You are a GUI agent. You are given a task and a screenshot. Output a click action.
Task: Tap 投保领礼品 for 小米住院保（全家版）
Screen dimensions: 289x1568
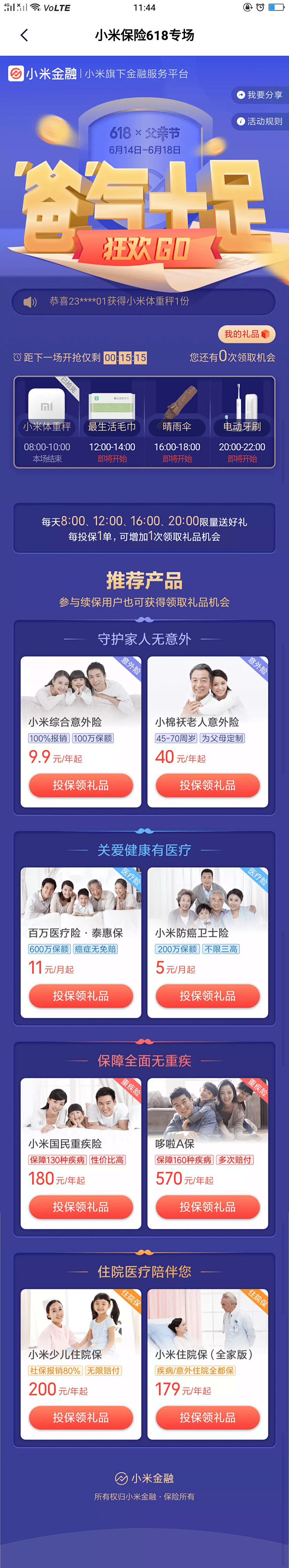(x=207, y=1417)
